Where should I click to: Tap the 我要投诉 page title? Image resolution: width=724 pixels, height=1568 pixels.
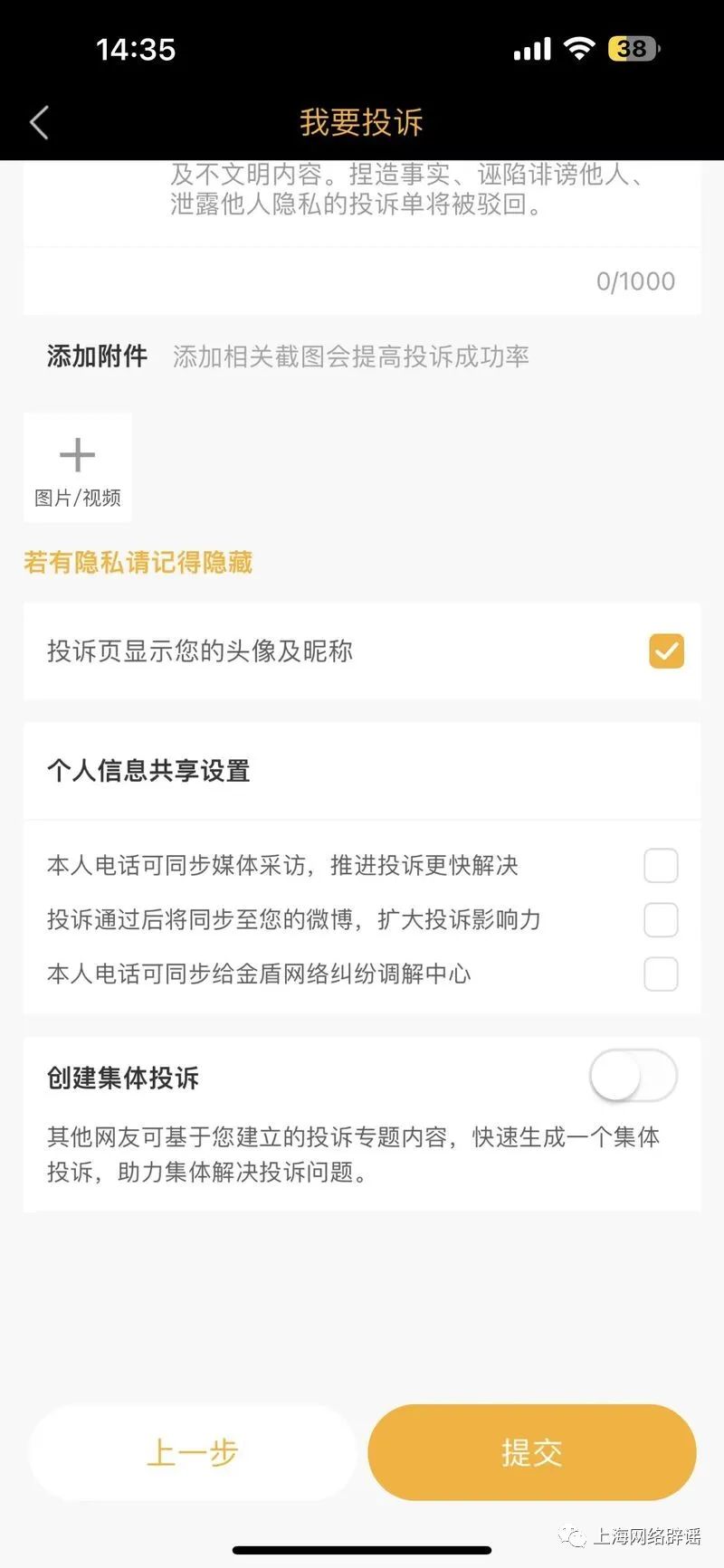pyautogui.click(x=362, y=121)
